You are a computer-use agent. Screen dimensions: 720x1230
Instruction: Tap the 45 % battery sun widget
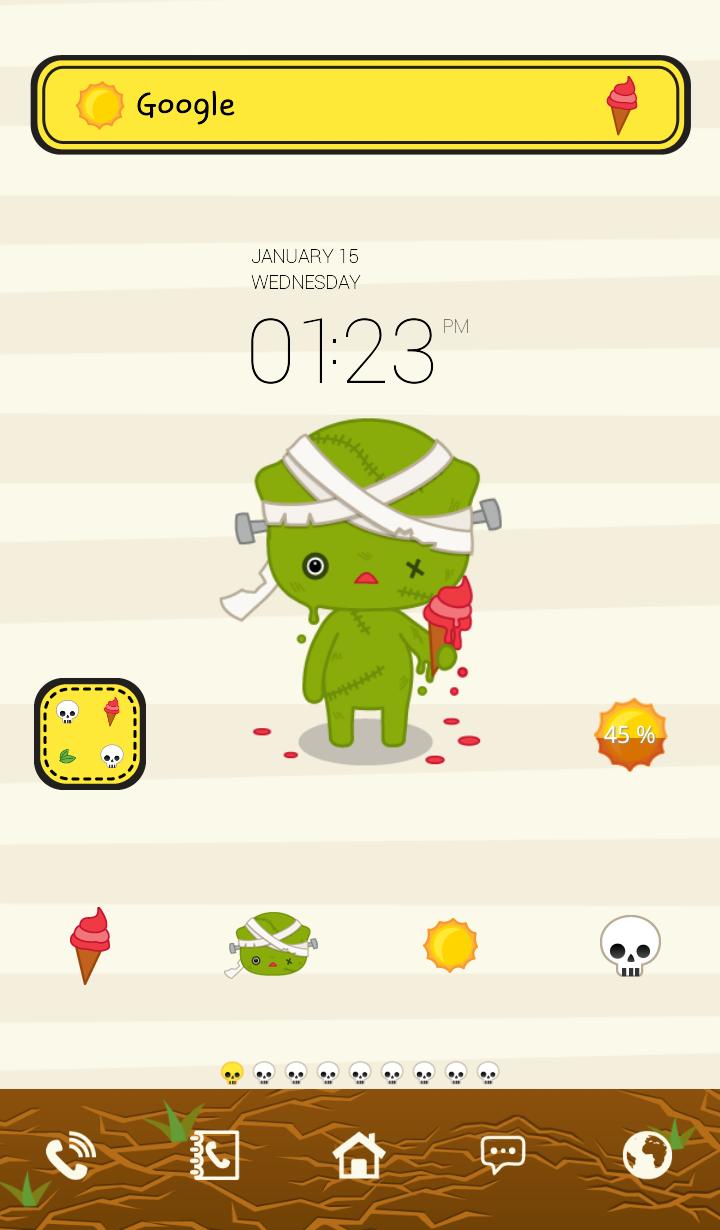[630, 735]
